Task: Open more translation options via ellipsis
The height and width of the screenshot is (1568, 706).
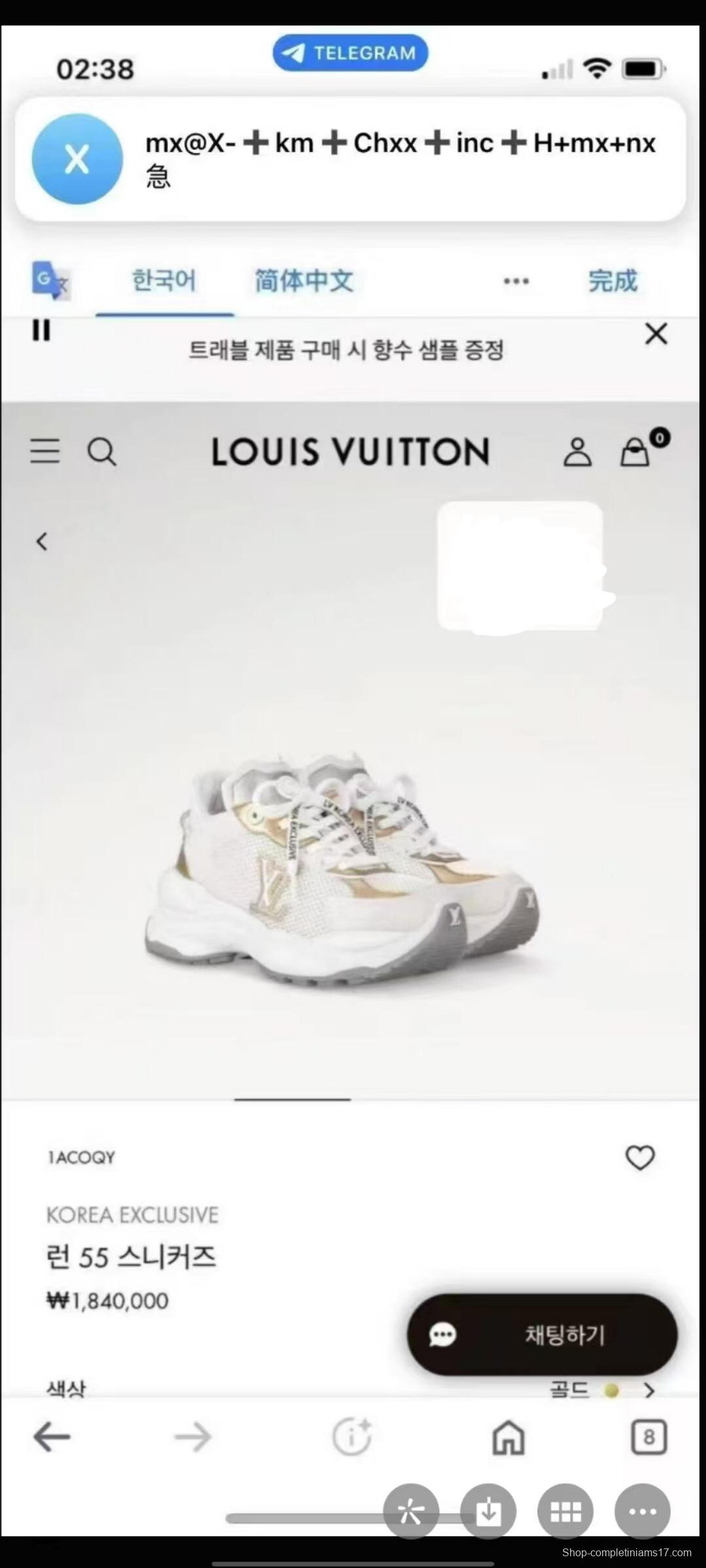Action: click(516, 281)
